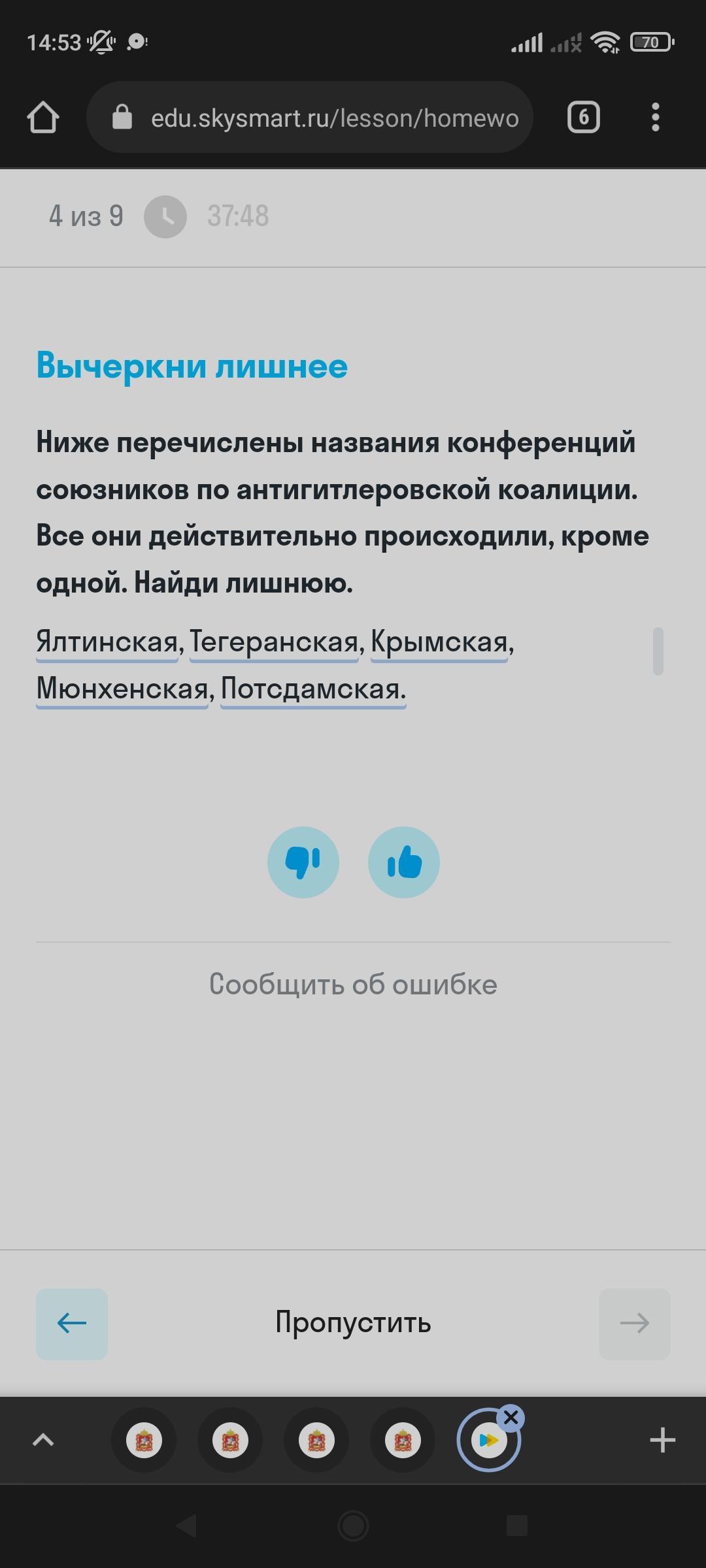Cross out the word Ялтинская
The image size is (706, 1568).
(107, 642)
